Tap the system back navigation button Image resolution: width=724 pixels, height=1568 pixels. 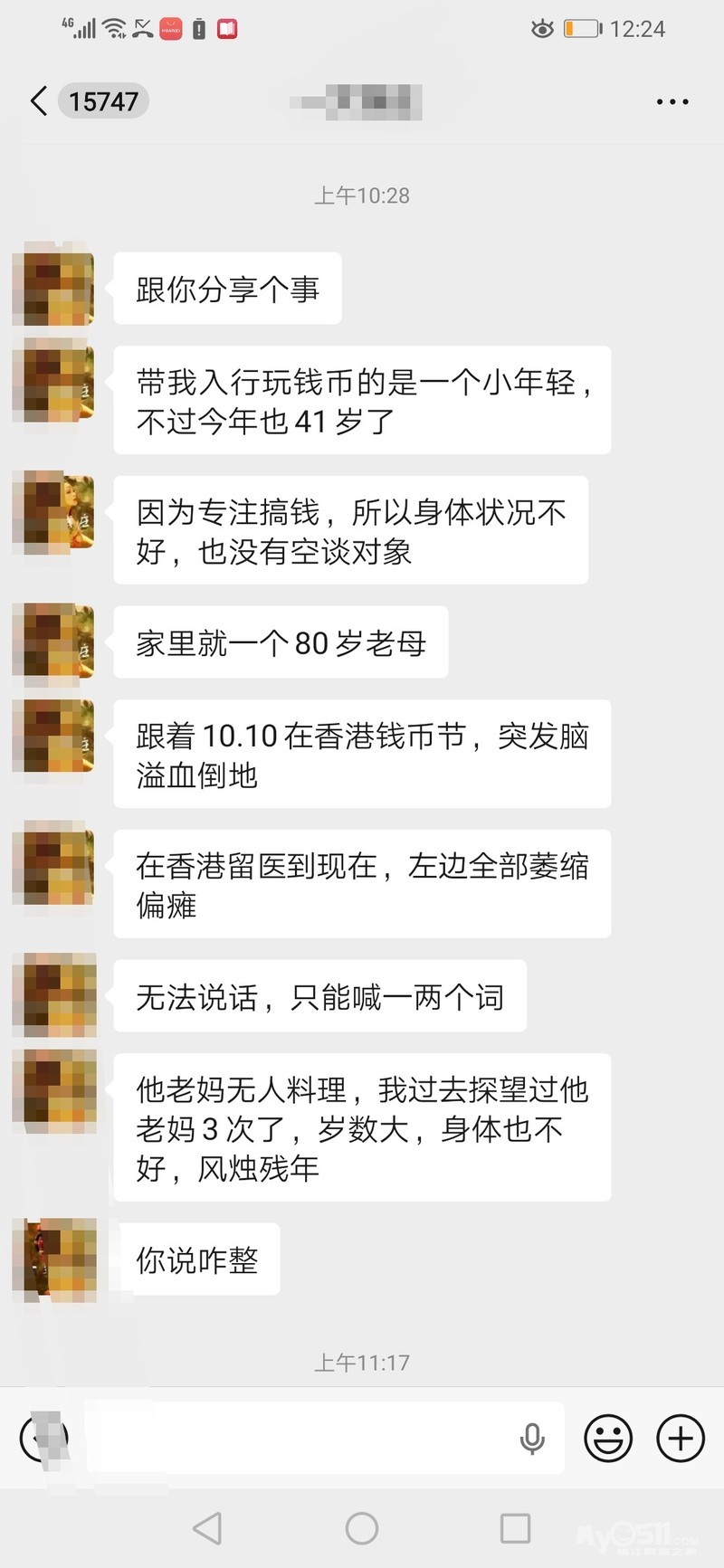(208, 1528)
